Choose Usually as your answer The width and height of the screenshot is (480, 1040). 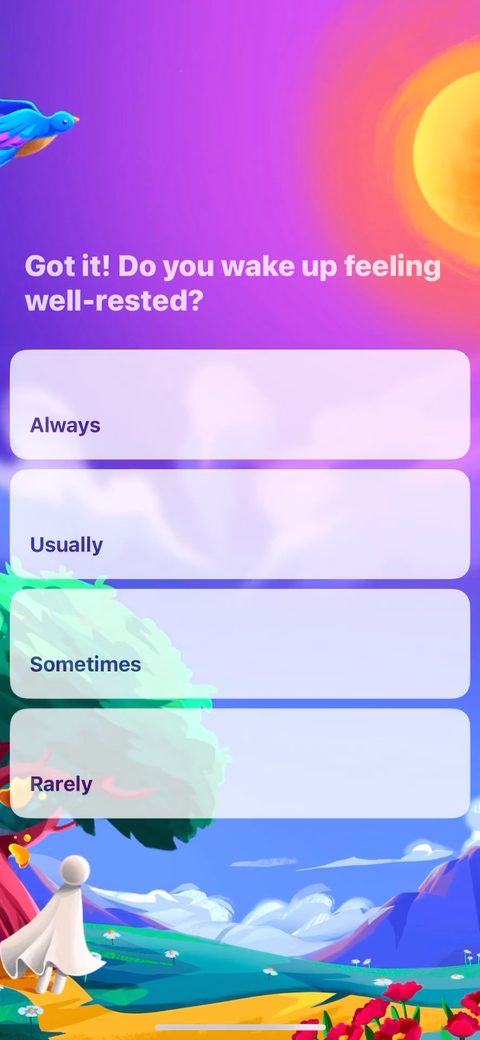pos(240,524)
